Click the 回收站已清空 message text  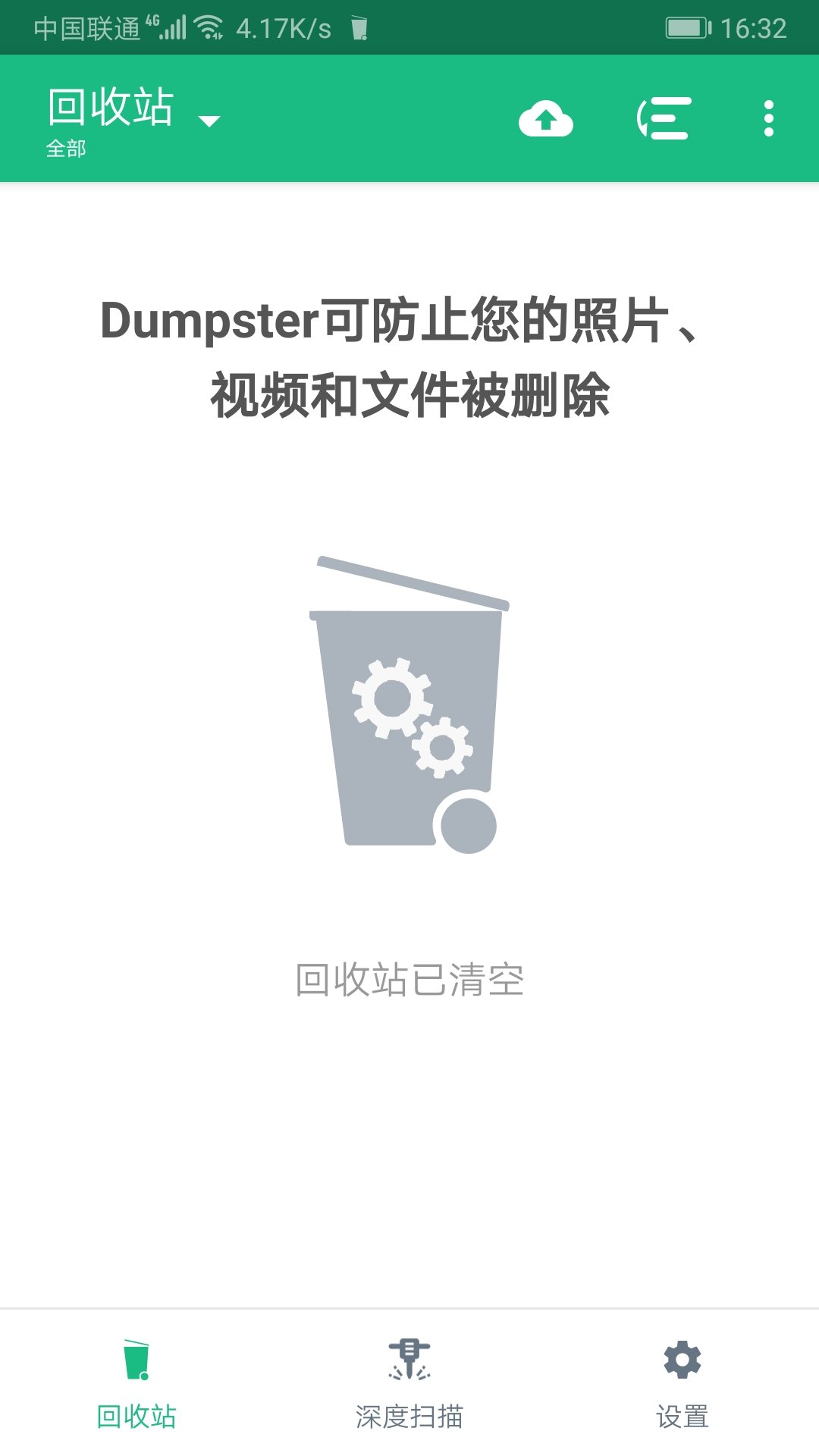(409, 978)
